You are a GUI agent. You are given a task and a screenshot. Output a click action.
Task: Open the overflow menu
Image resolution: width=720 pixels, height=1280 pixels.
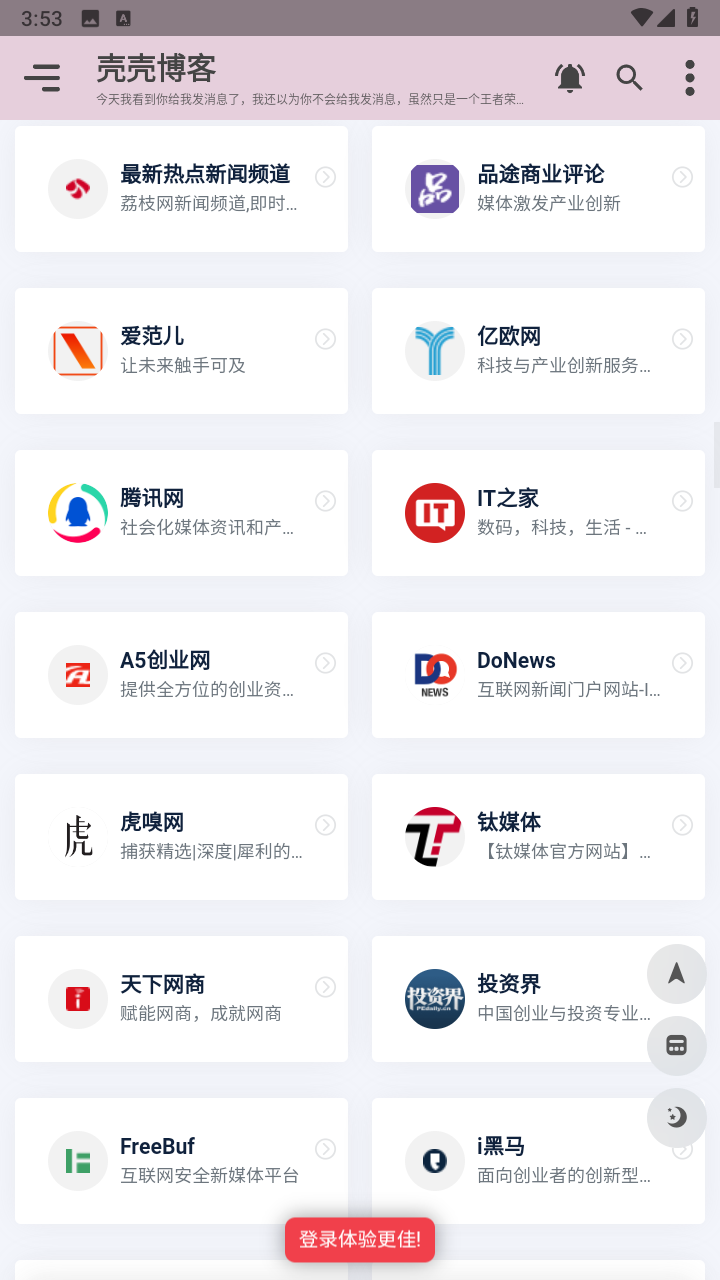[690, 77]
